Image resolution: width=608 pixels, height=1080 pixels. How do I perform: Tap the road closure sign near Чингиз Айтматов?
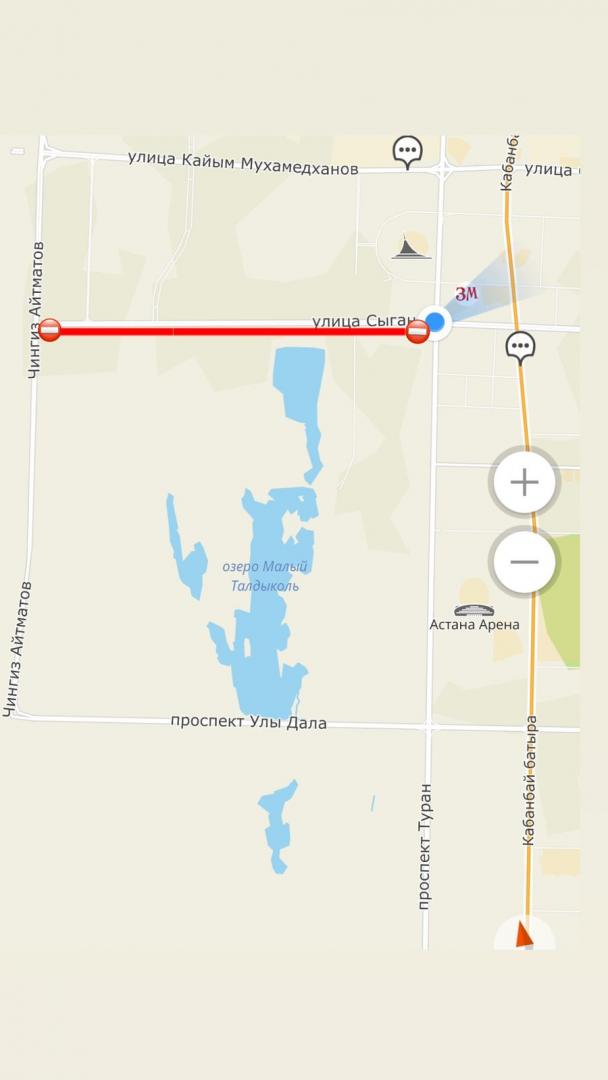[50, 330]
